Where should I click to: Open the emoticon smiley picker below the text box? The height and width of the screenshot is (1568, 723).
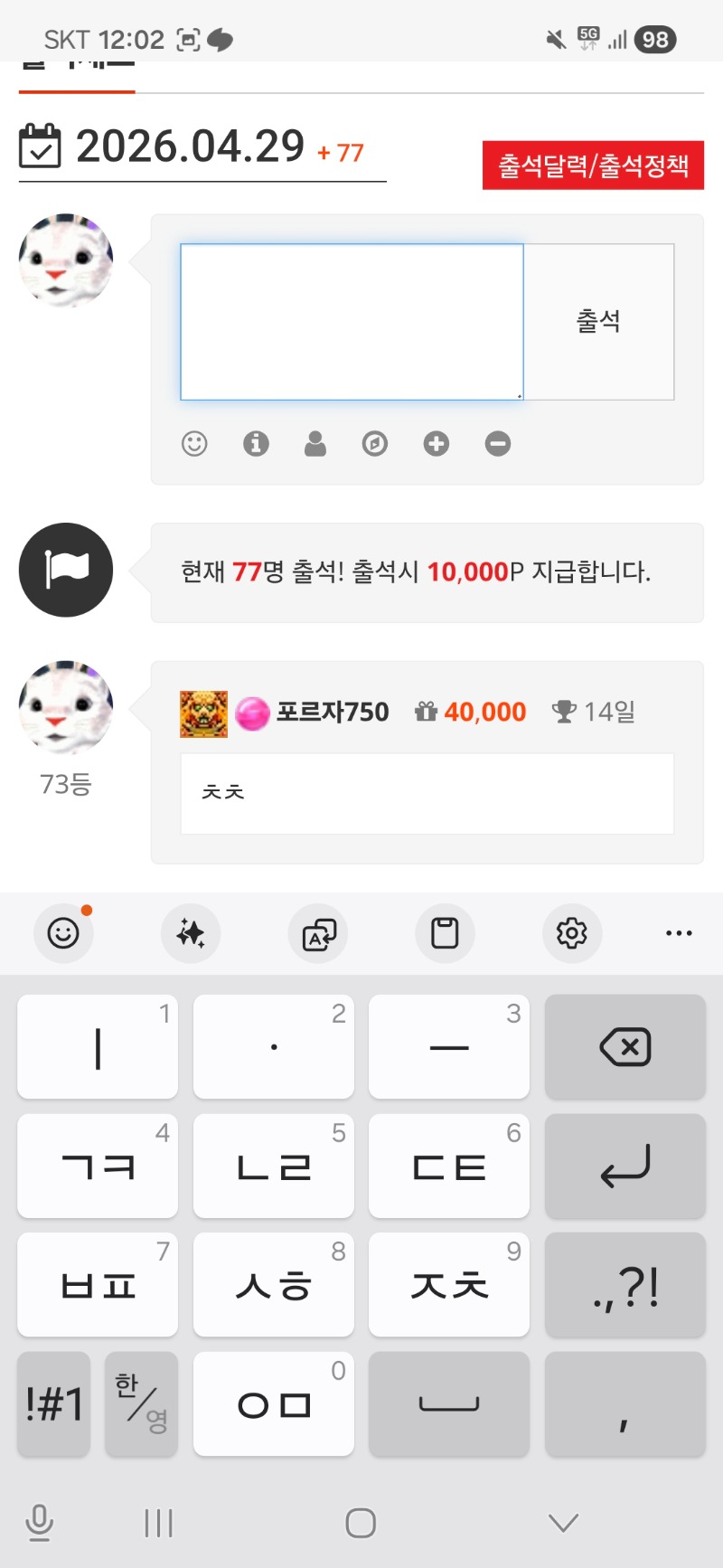(194, 444)
